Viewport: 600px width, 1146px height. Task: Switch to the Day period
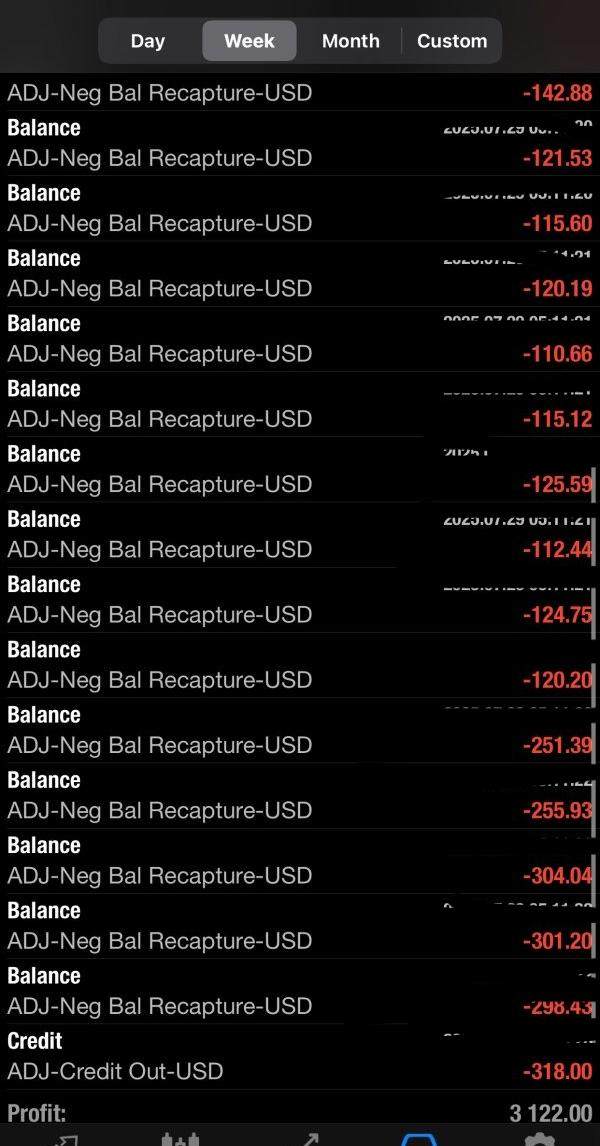[148, 41]
